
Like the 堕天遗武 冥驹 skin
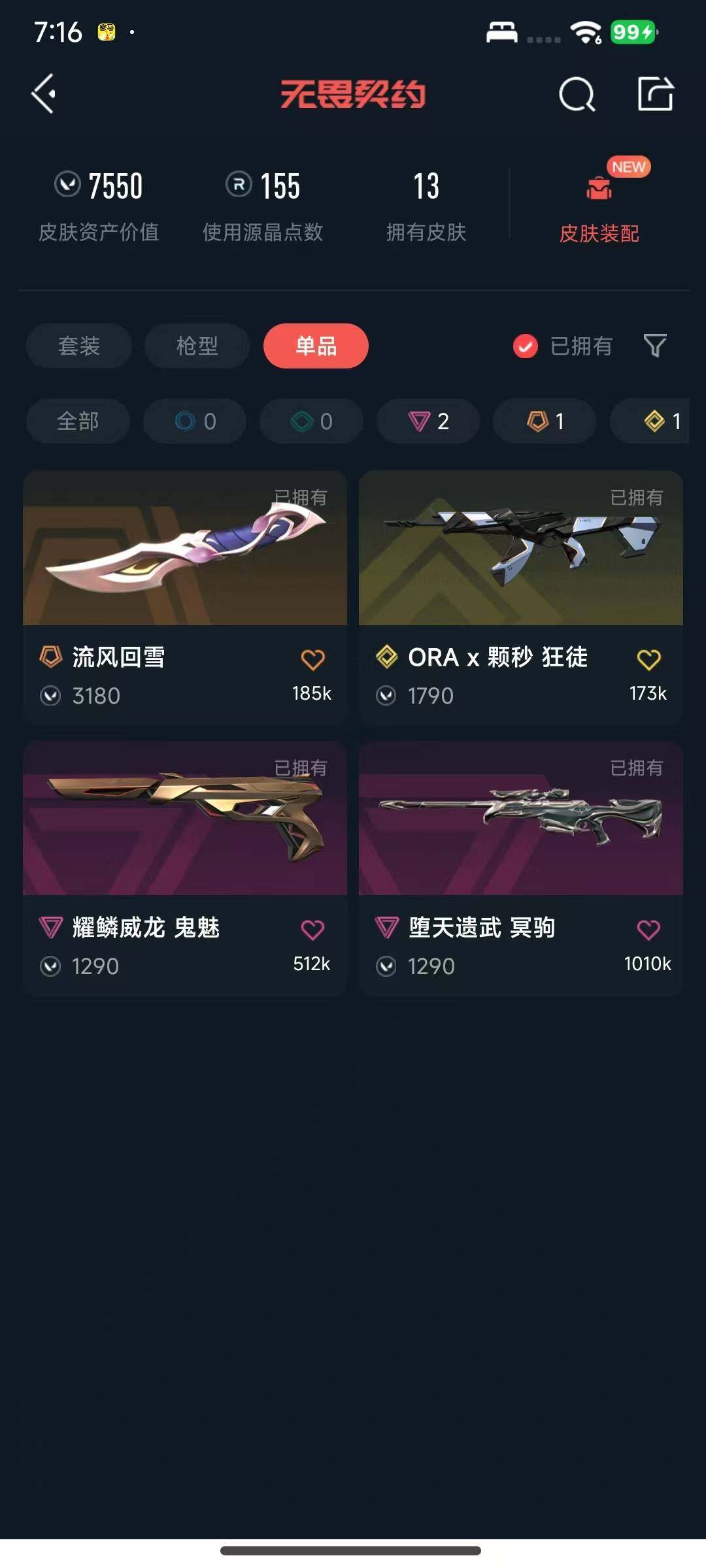point(648,930)
